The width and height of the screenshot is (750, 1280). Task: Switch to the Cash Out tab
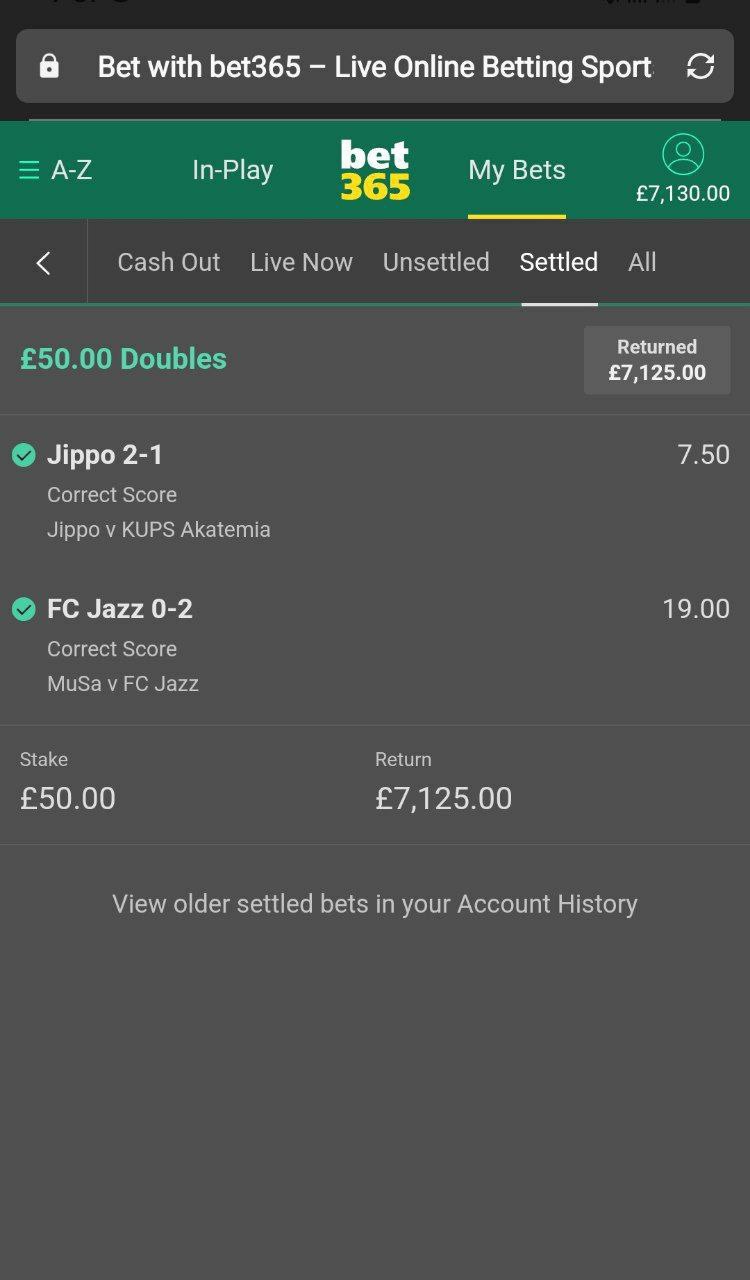168,262
